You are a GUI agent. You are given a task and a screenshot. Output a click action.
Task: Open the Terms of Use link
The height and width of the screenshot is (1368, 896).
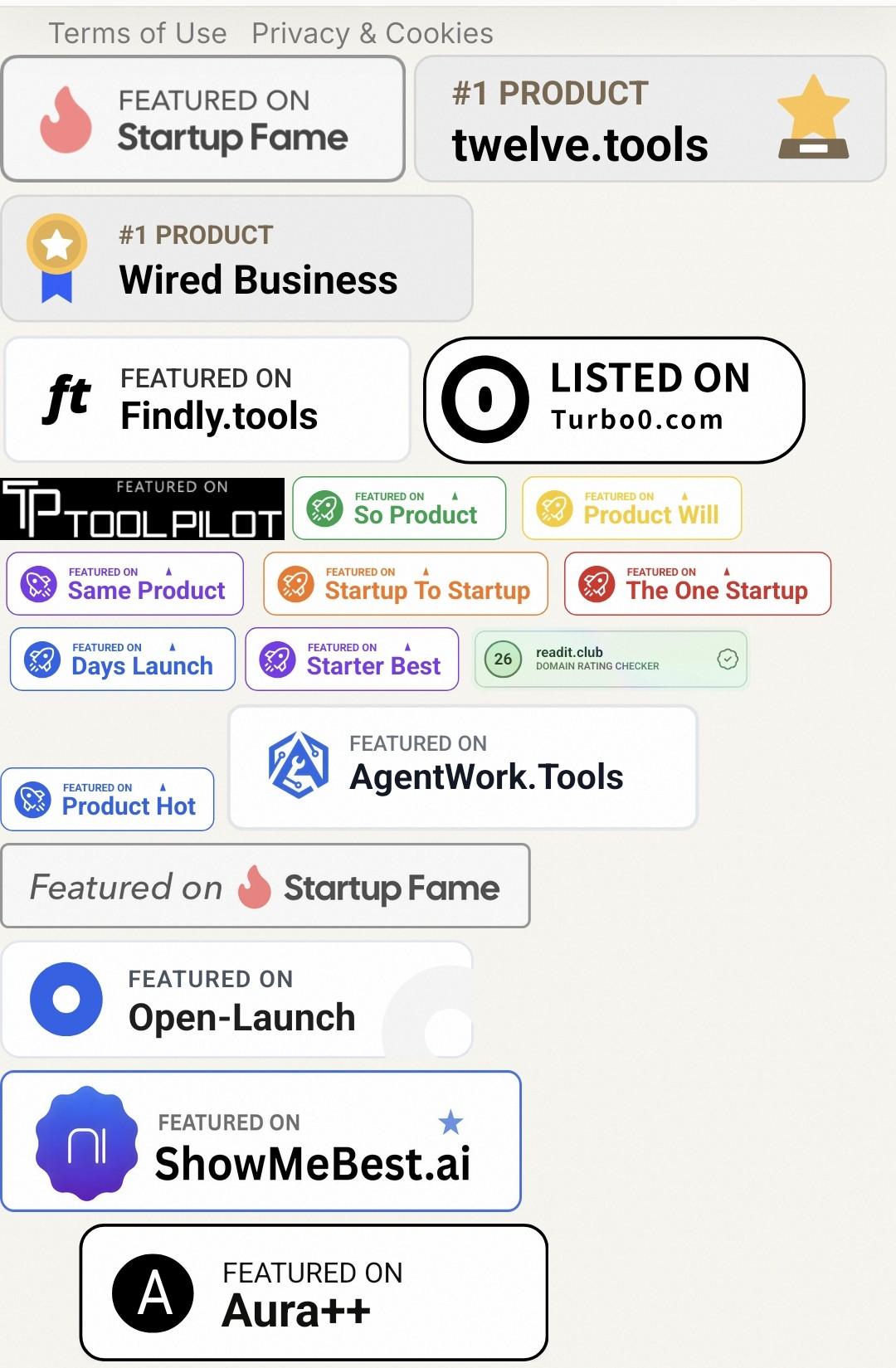tap(138, 33)
